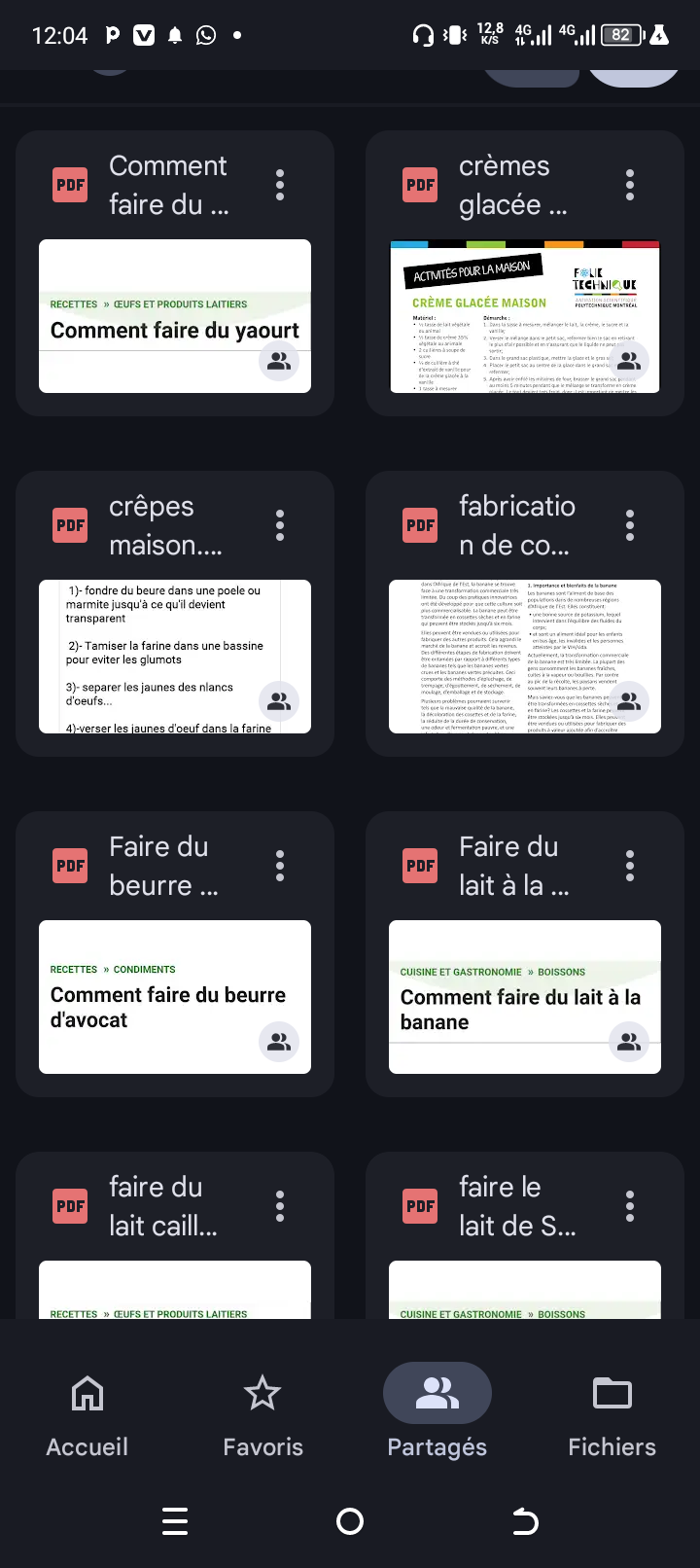This screenshot has height=1568, width=700.
Task: Show options for faire le lait de S... file
Action: pyautogui.click(x=630, y=1206)
